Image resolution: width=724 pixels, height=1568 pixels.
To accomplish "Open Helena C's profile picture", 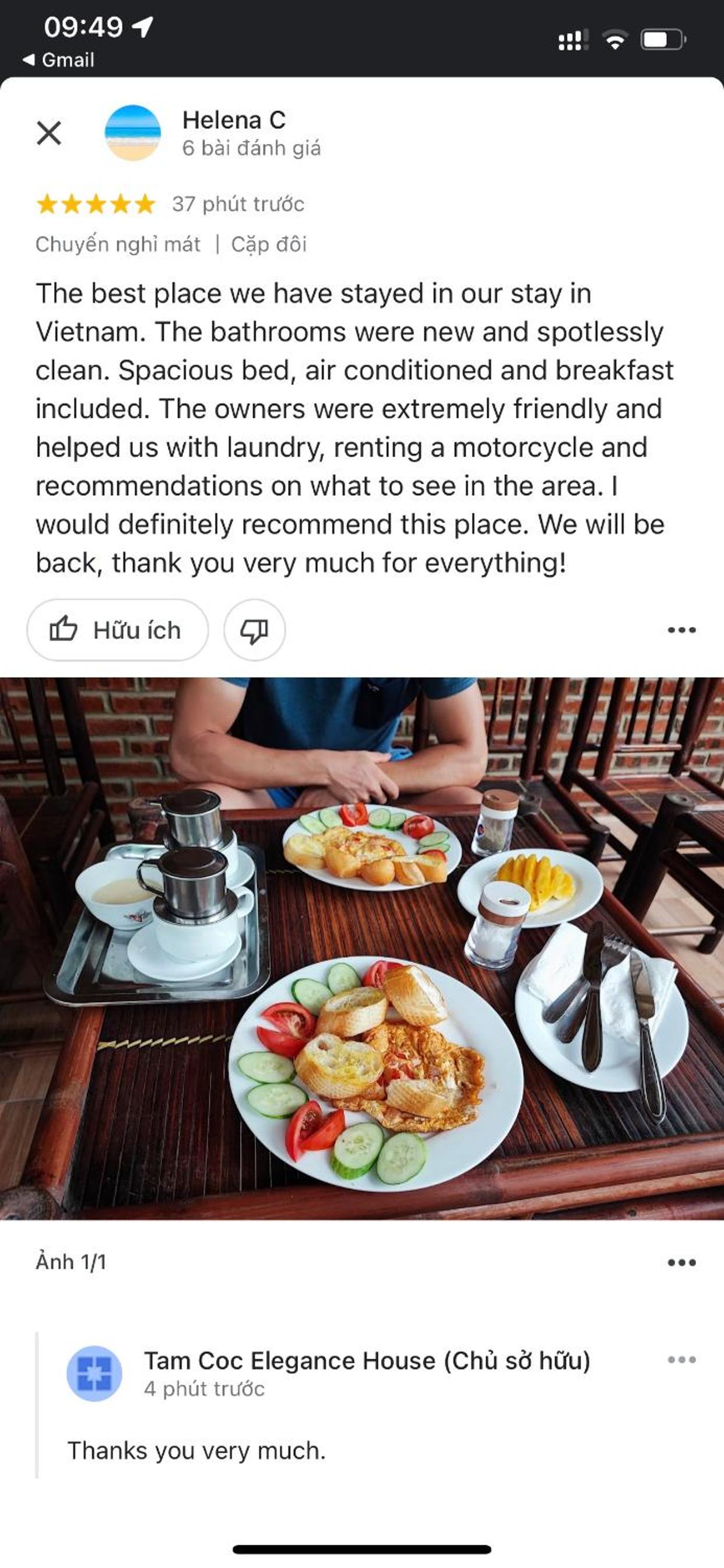I will [x=133, y=132].
